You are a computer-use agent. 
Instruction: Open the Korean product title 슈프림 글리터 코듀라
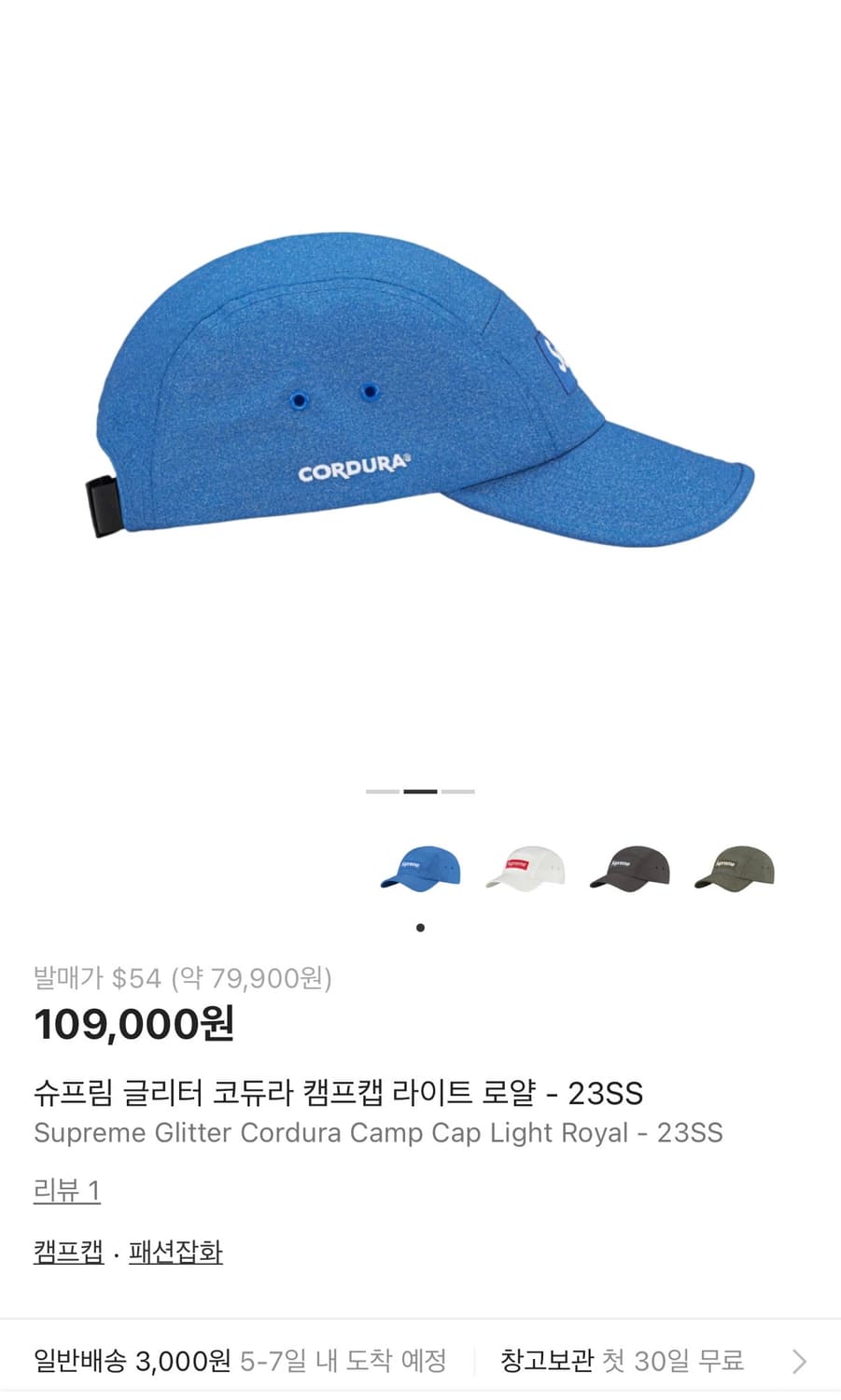pos(338,1093)
